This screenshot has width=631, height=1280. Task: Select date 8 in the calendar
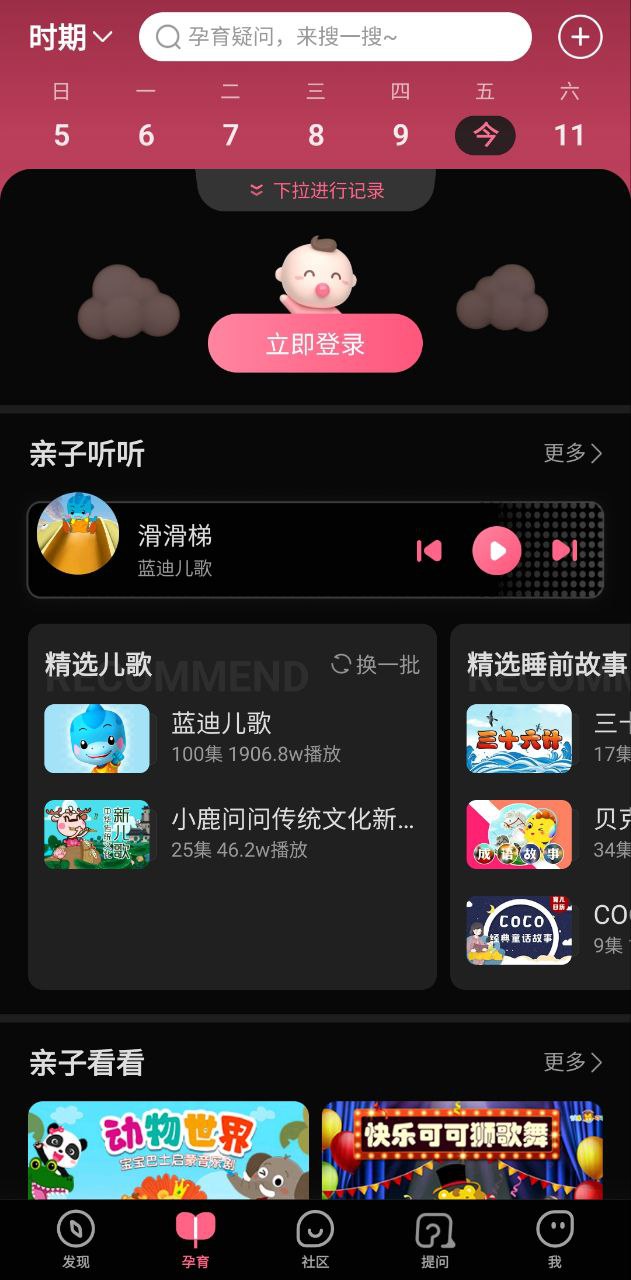click(x=316, y=135)
